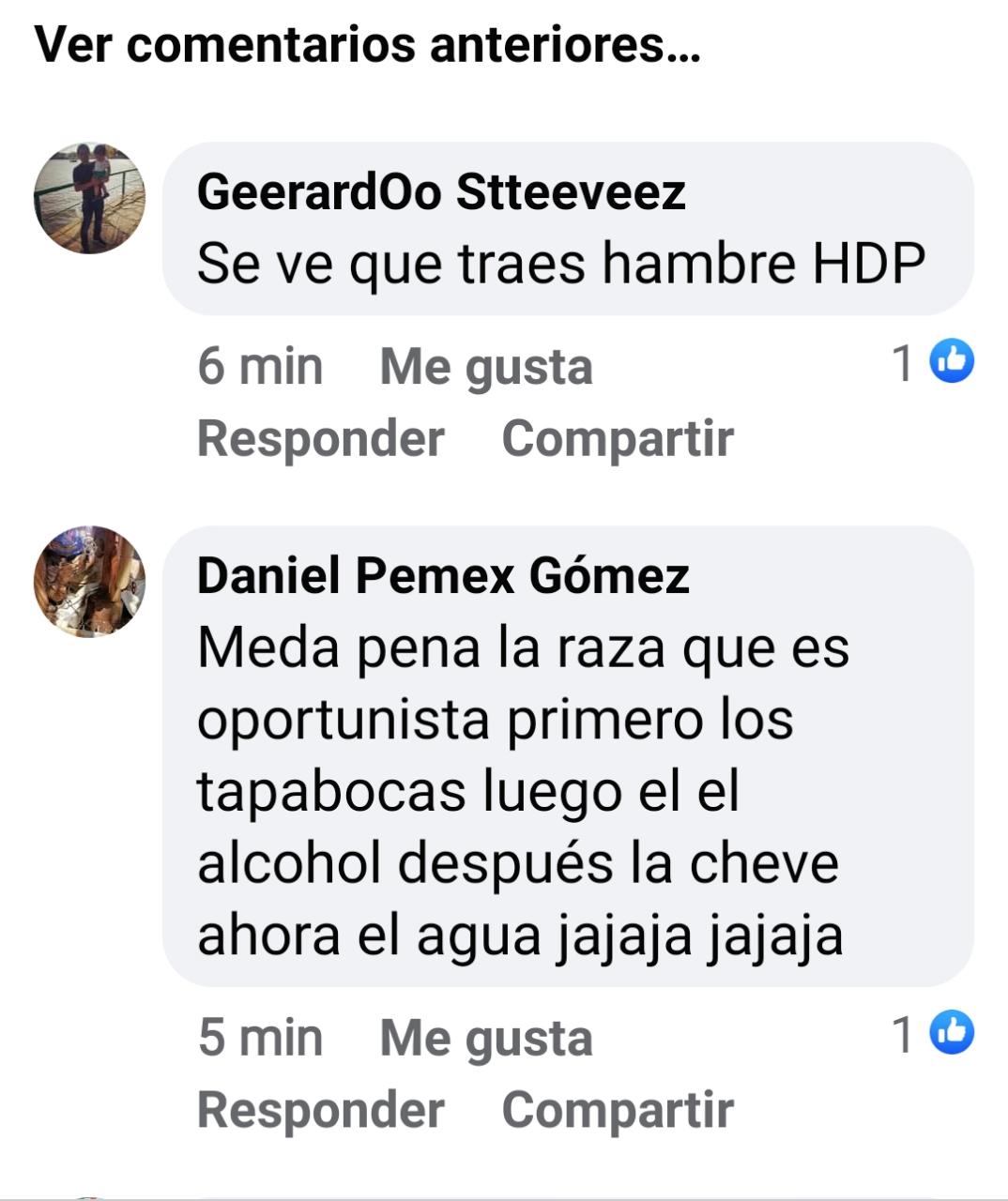
Task: Like GeerardOo Stteeveez's comment with Me gusta
Action: pos(485,367)
